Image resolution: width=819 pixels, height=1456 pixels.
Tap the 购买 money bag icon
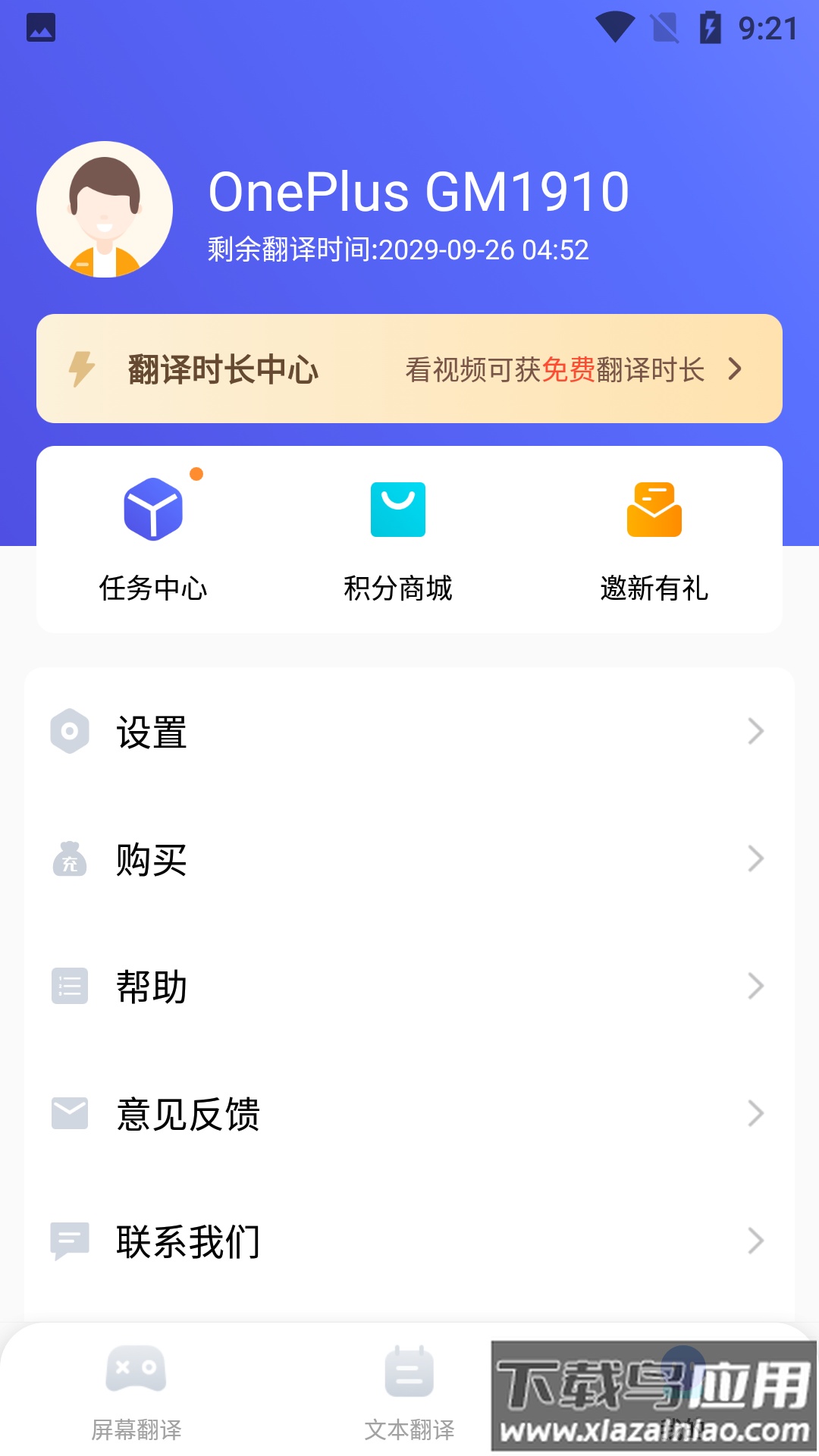(70, 858)
